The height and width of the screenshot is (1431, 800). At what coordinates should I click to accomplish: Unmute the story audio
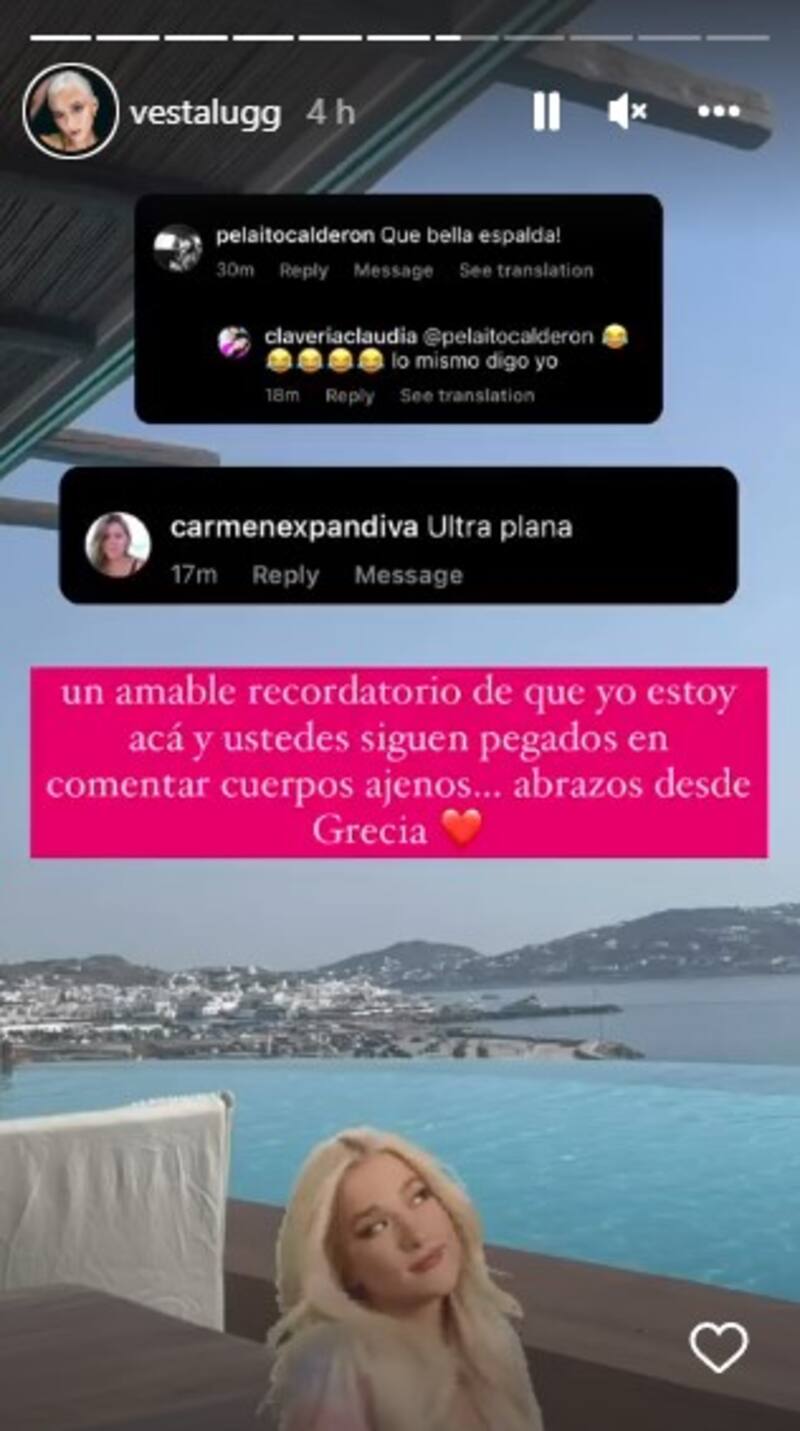click(x=627, y=111)
